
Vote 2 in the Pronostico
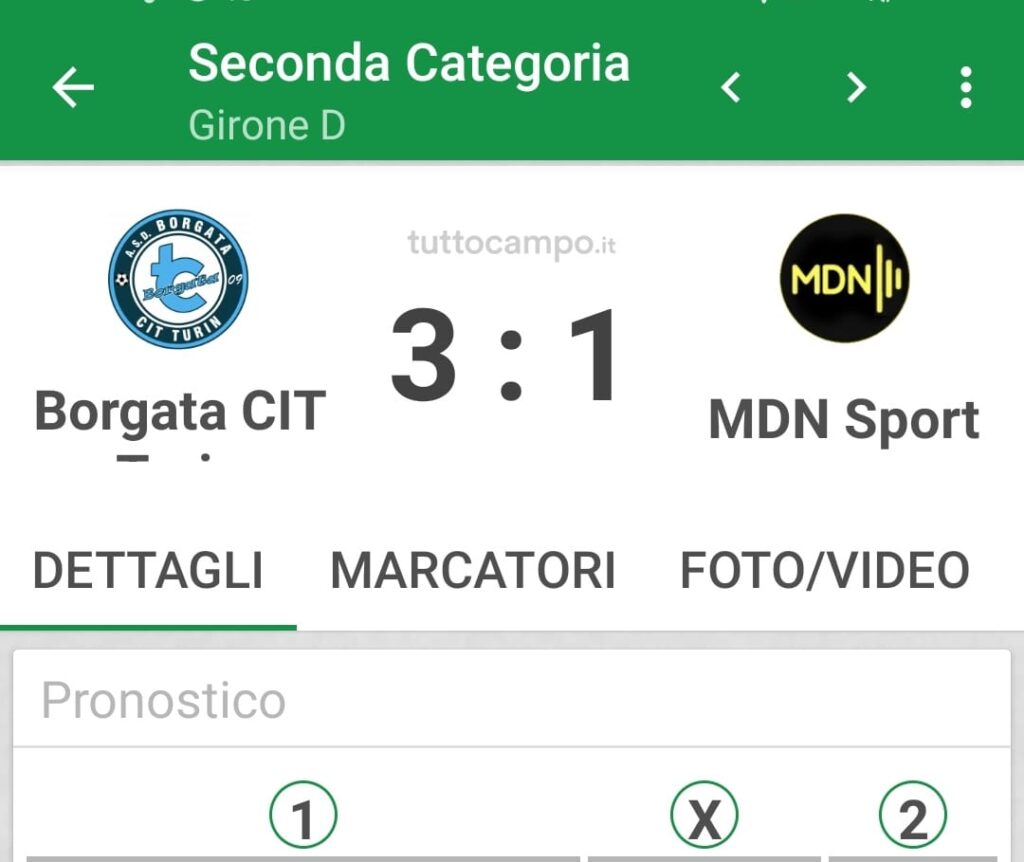[912, 818]
